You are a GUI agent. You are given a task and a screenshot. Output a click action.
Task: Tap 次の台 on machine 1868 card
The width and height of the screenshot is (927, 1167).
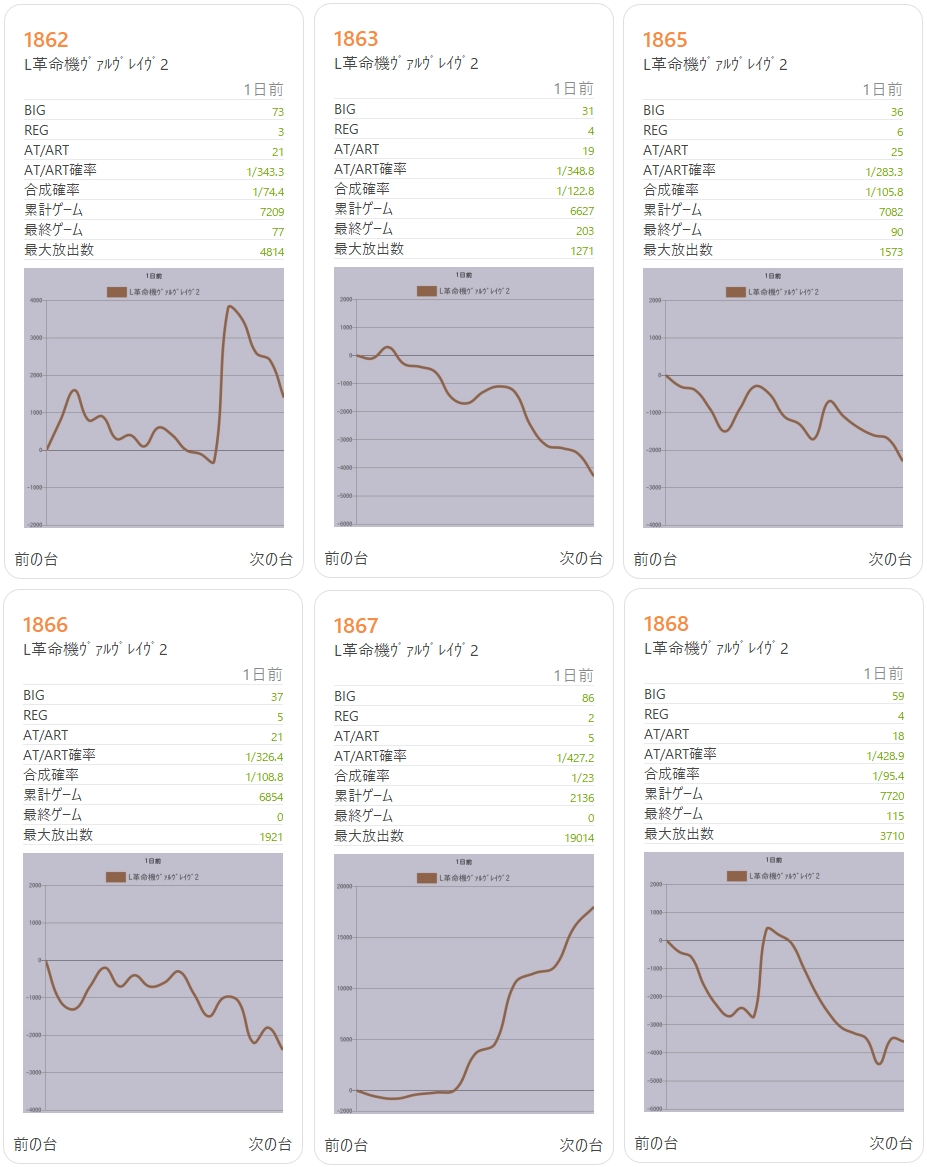coord(891,1142)
